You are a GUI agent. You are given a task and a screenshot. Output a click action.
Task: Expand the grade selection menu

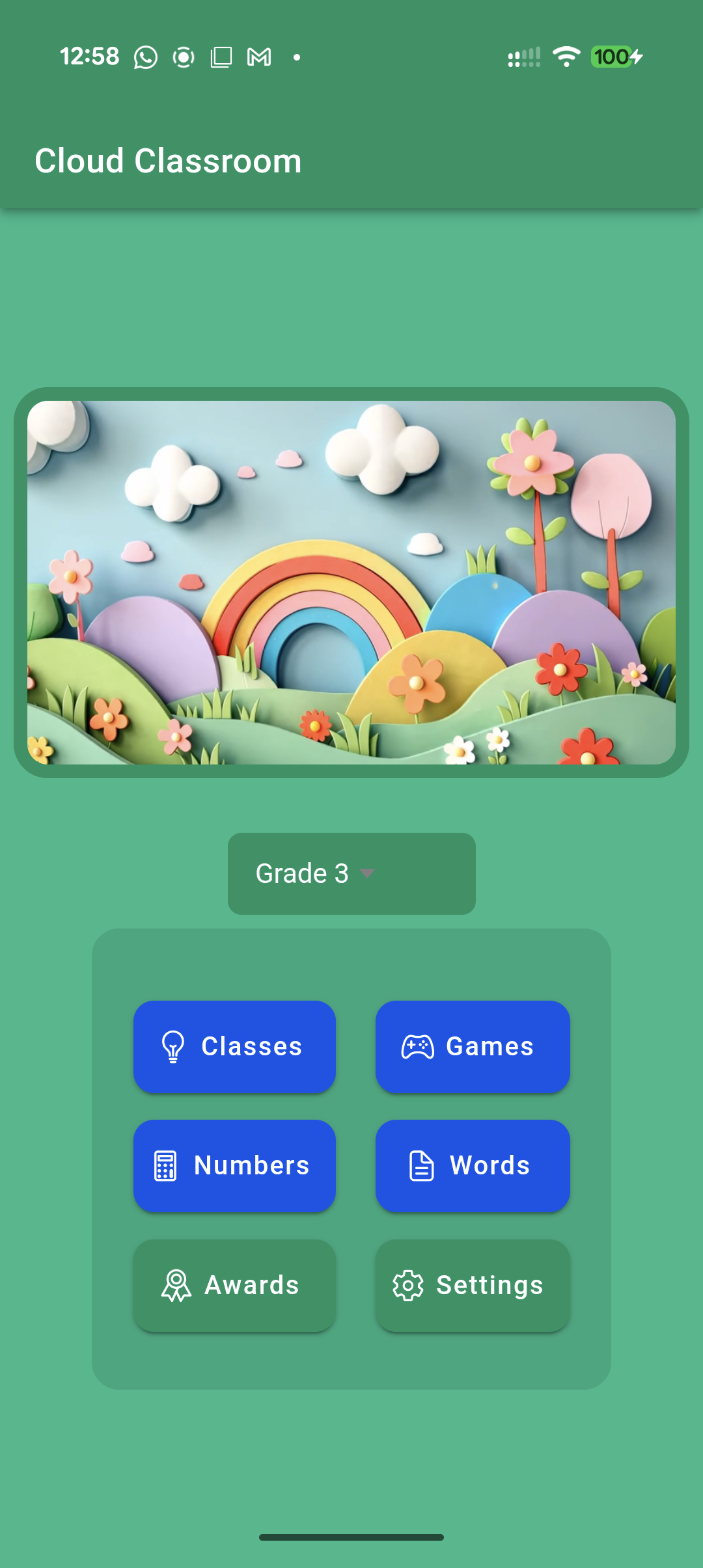click(351, 872)
